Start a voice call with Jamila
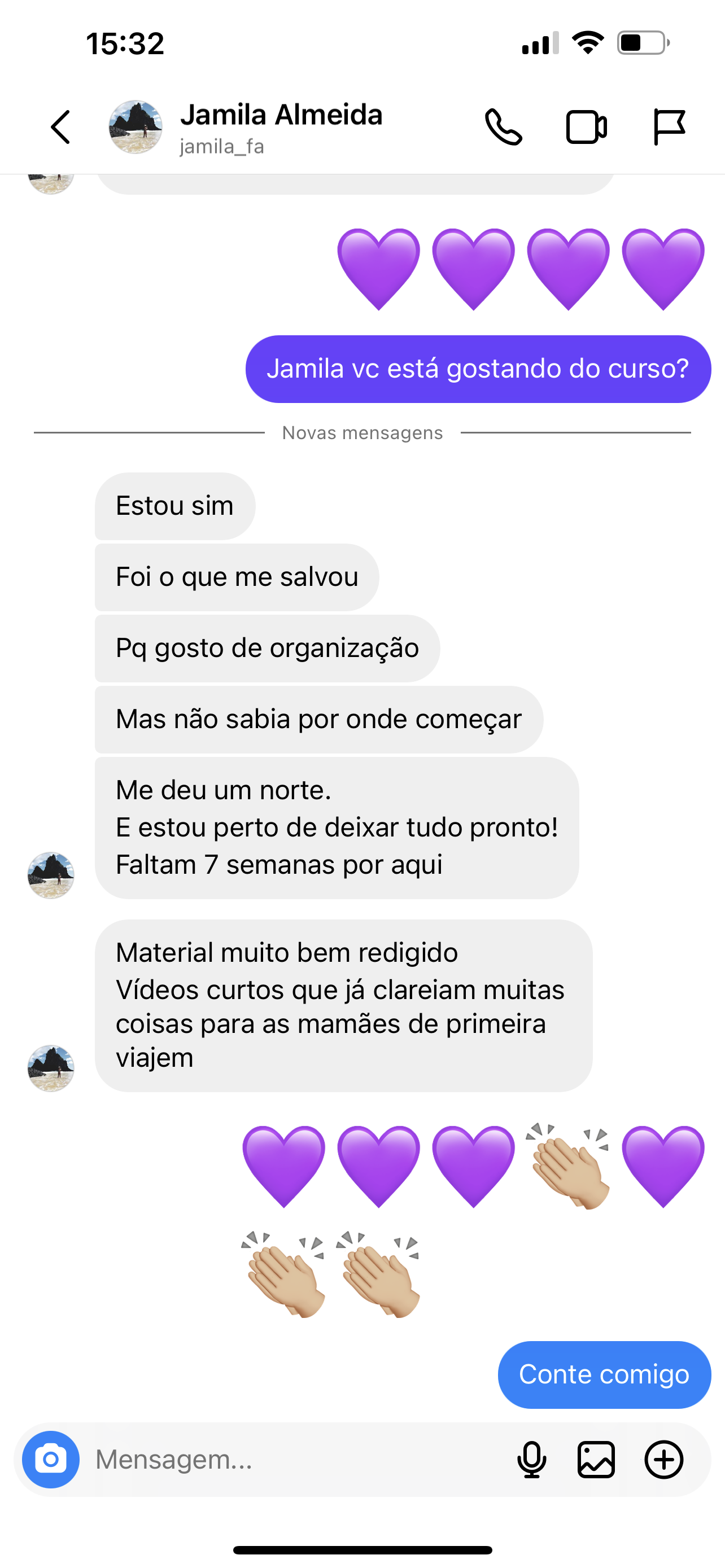The height and width of the screenshot is (1568, 725). (503, 127)
